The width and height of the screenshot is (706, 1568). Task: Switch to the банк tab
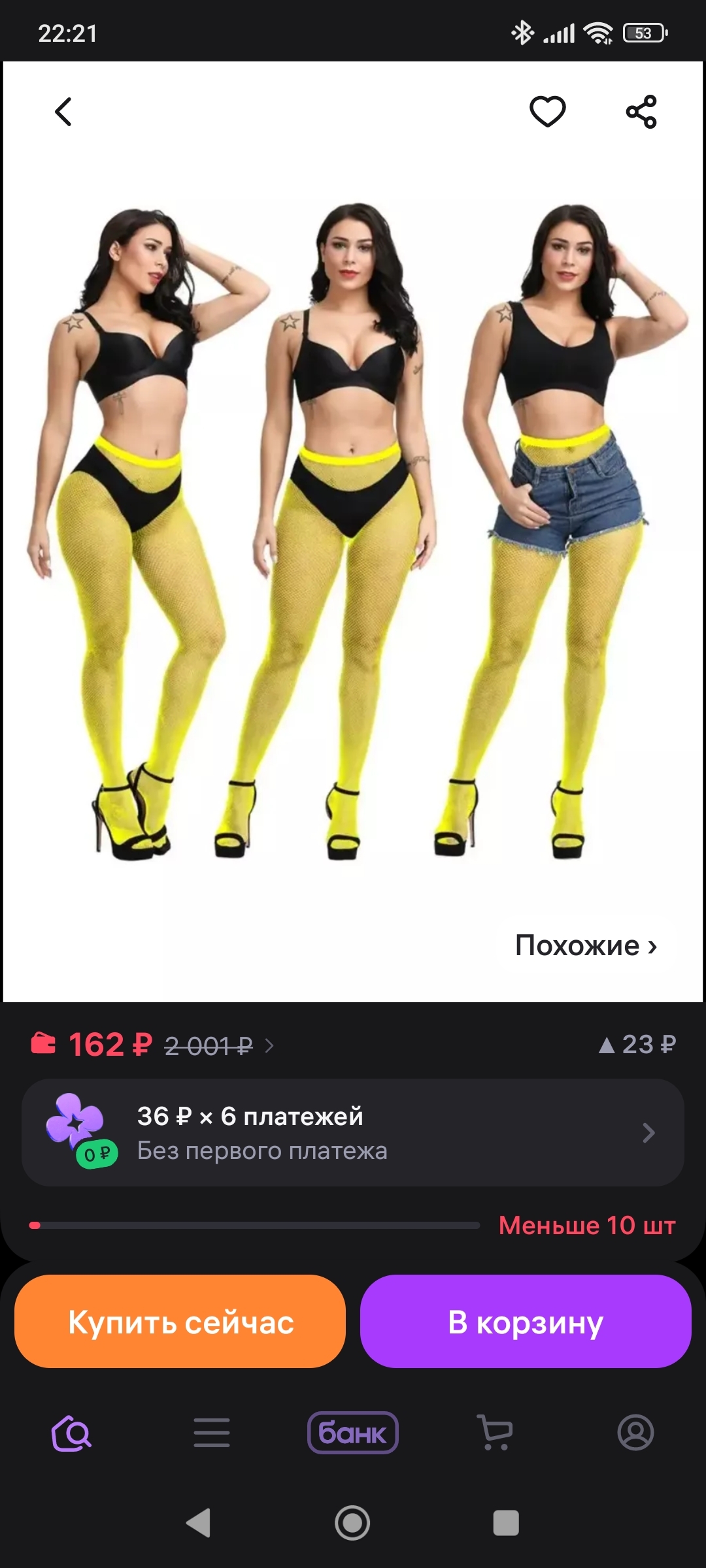pos(352,1433)
